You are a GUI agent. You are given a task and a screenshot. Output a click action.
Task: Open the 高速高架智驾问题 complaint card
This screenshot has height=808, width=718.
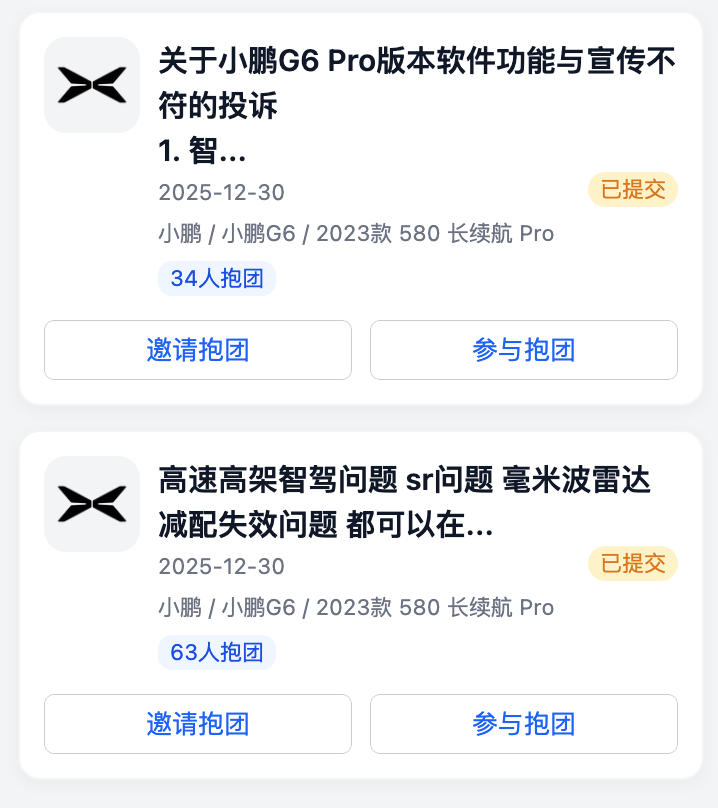point(405,501)
